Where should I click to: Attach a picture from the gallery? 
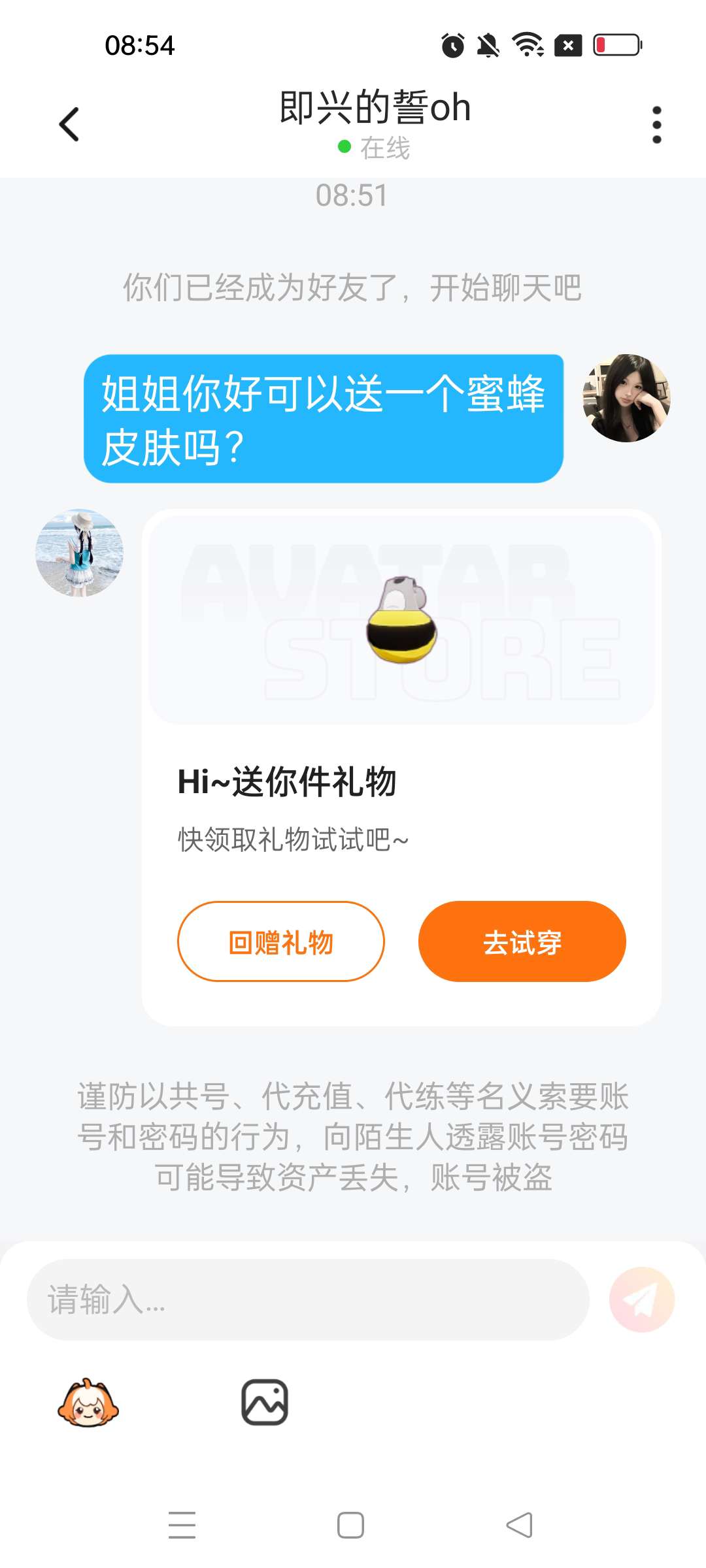(265, 1403)
